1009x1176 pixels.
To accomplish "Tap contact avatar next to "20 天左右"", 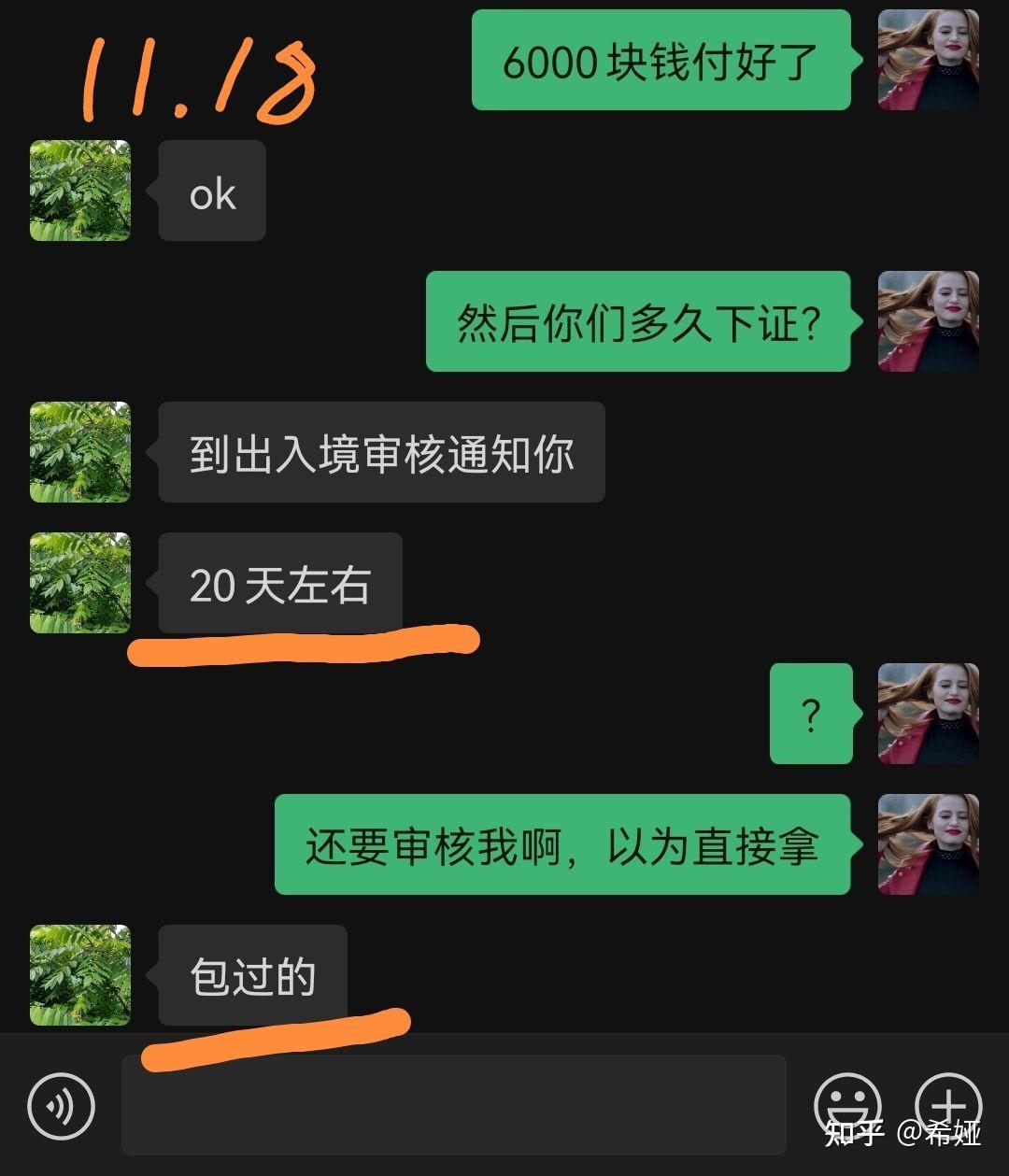I will point(80,583).
